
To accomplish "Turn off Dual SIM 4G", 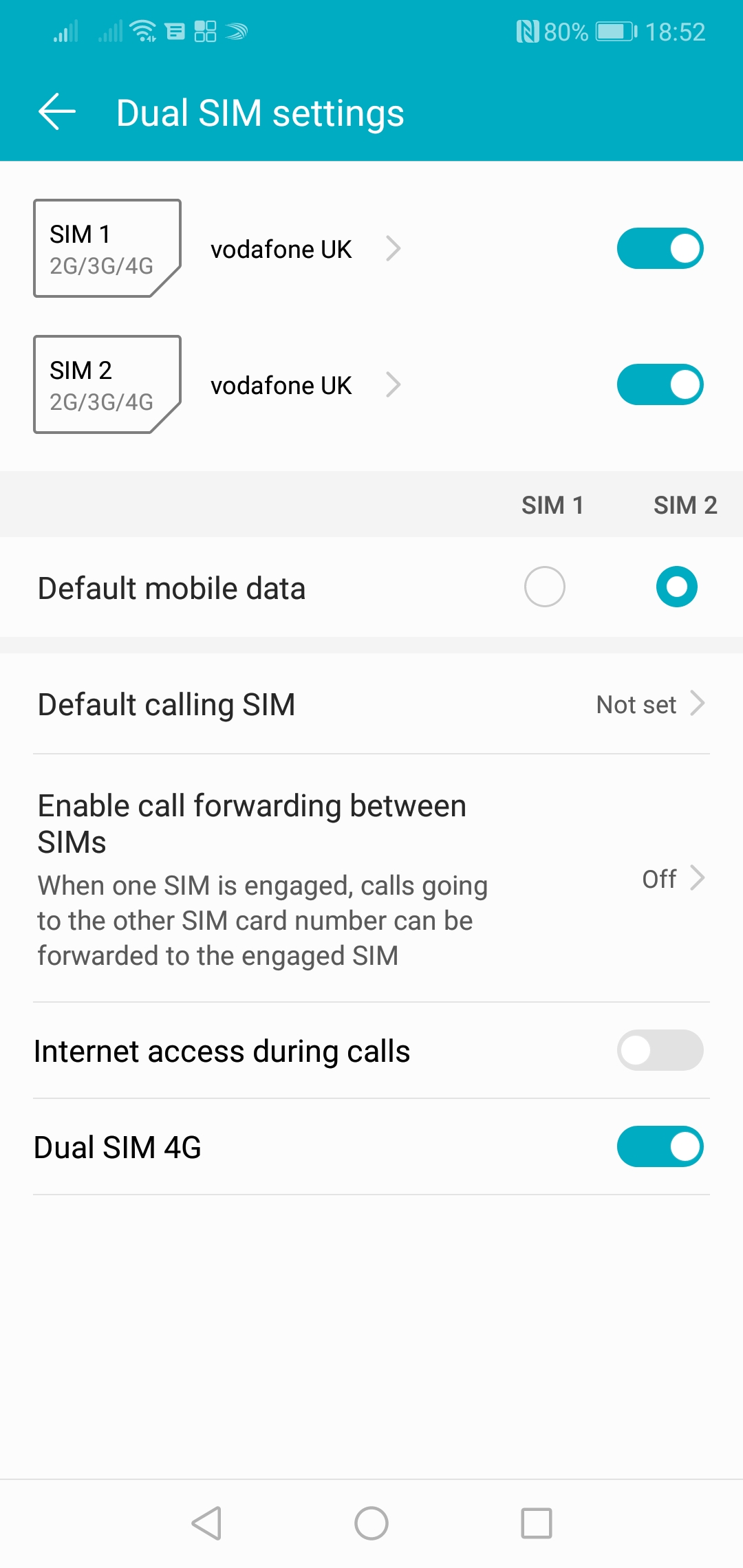I will click(x=660, y=1146).
